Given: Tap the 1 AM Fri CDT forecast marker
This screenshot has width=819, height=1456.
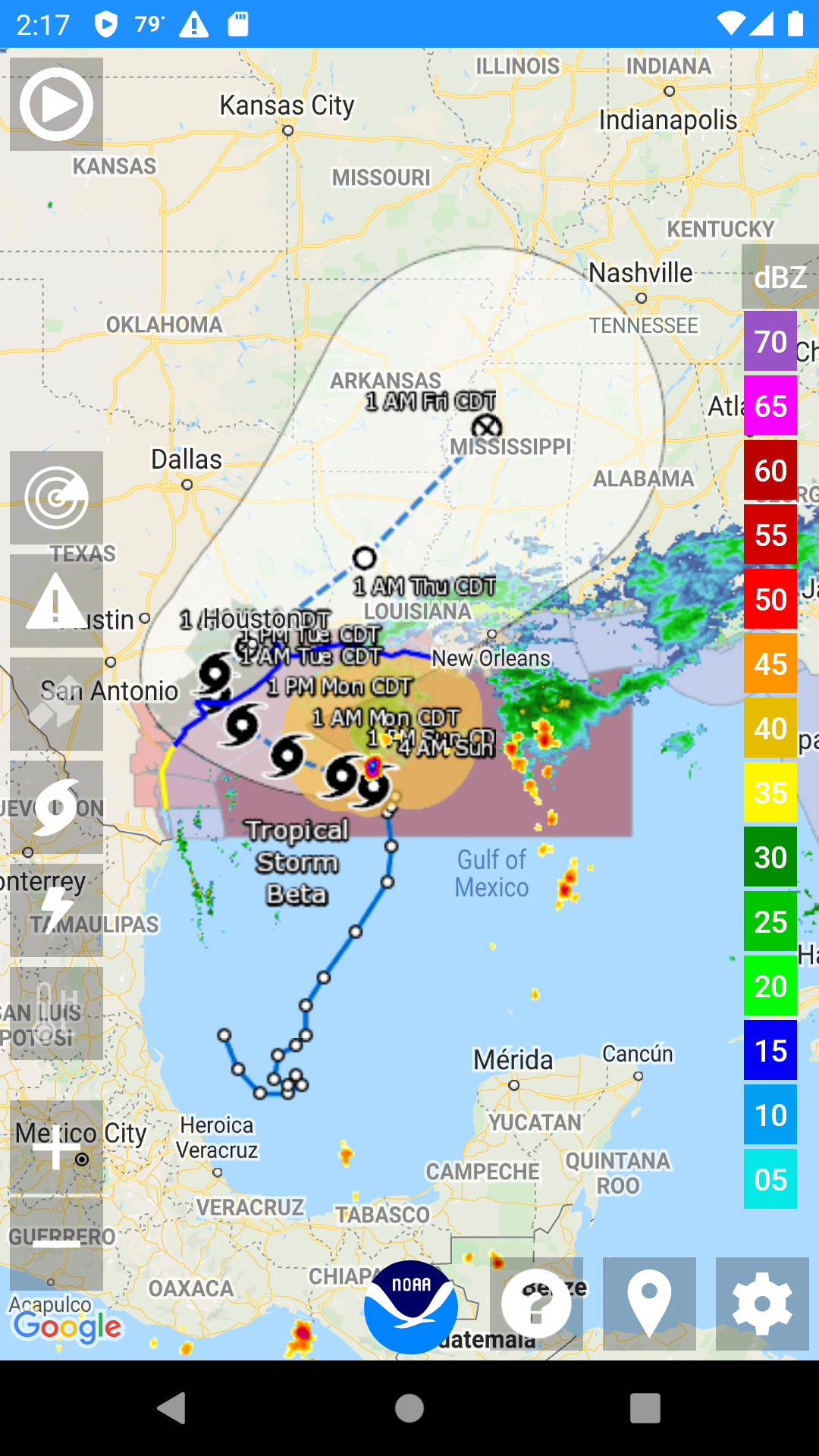Looking at the screenshot, I should [487, 427].
